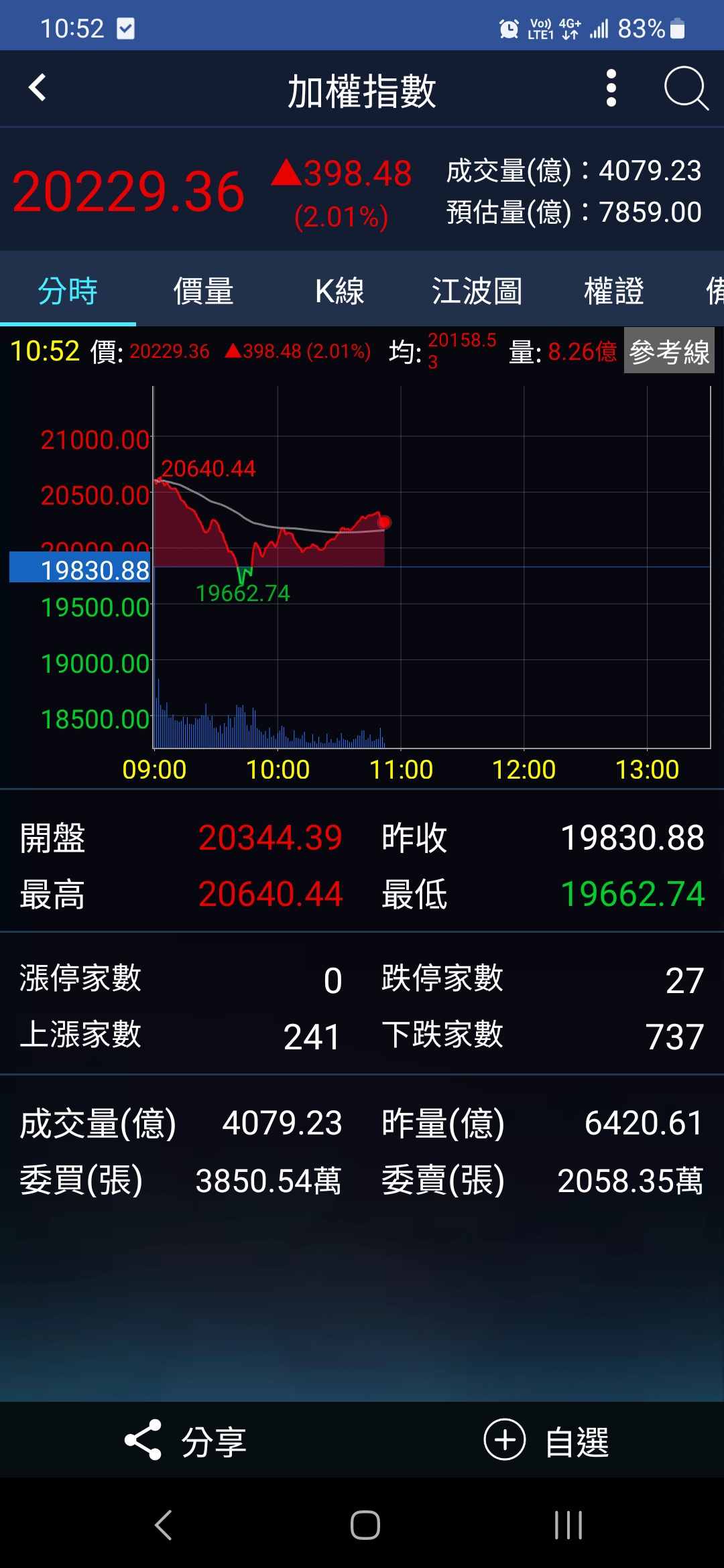Add index to watchlist with 自選
The height and width of the screenshot is (1568, 724).
point(546,1441)
